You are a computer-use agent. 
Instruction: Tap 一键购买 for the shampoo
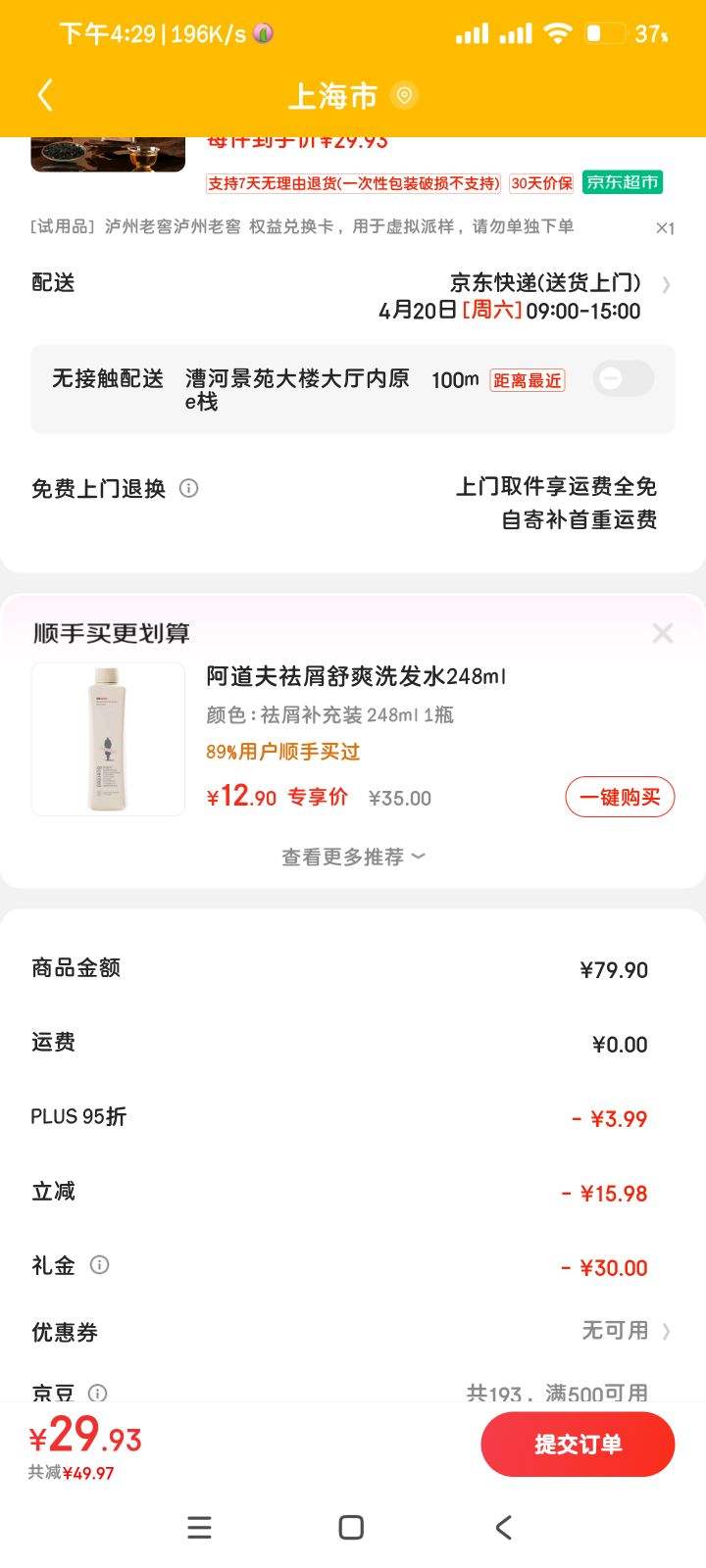(620, 797)
